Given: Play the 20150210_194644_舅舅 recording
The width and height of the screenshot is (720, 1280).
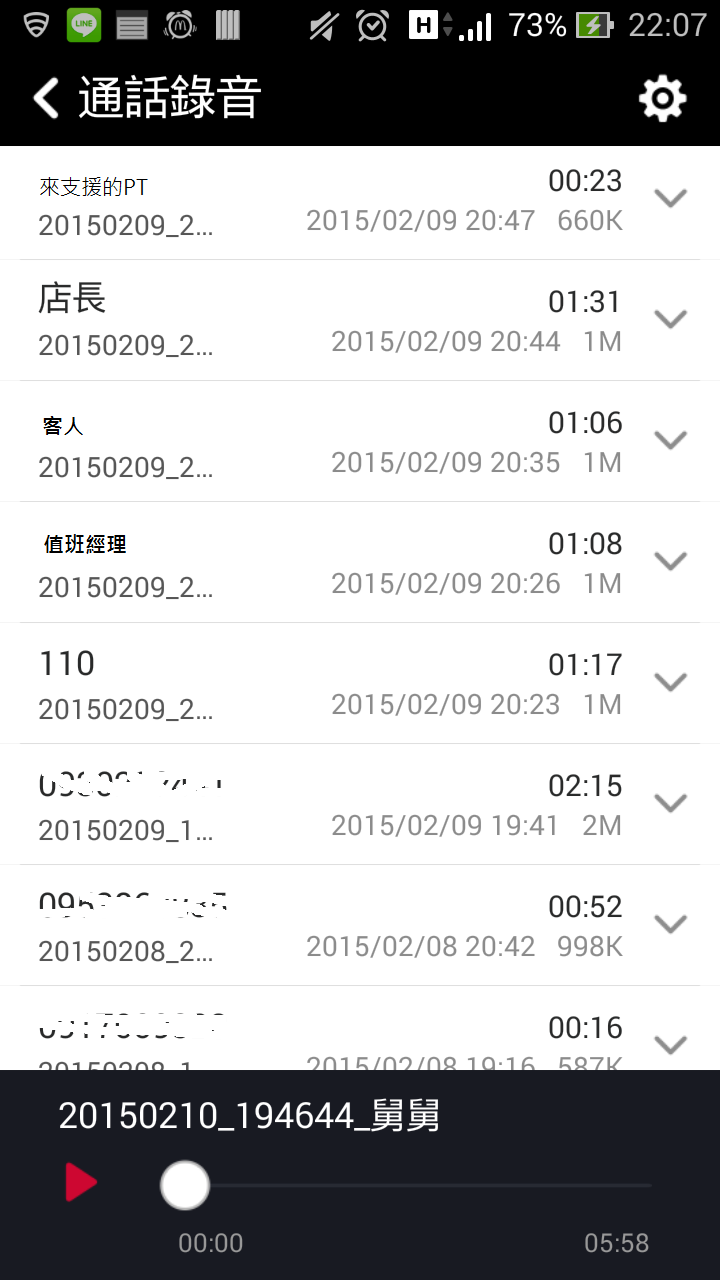Looking at the screenshot, I should coord(81,1182).
